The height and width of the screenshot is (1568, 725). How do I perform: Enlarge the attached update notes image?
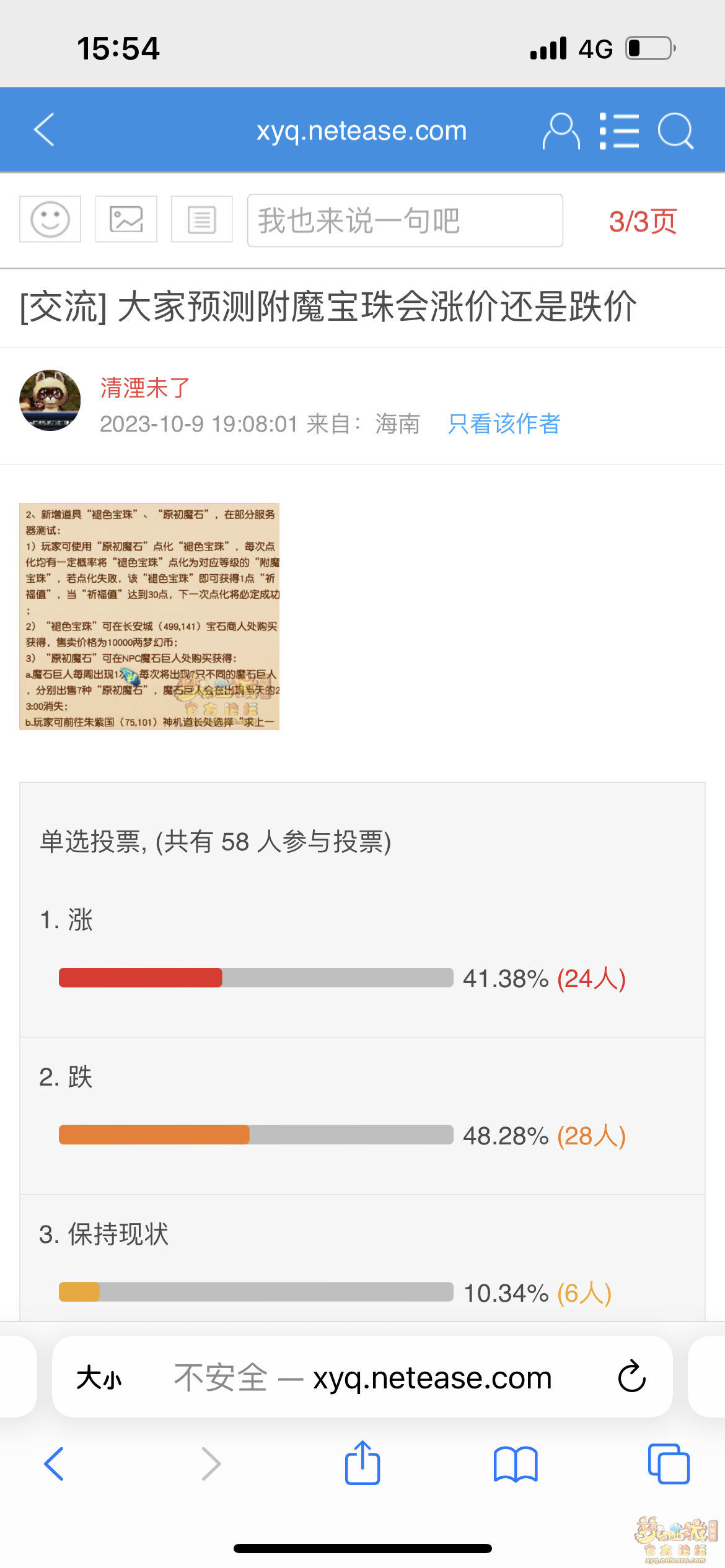pos(149,616)
